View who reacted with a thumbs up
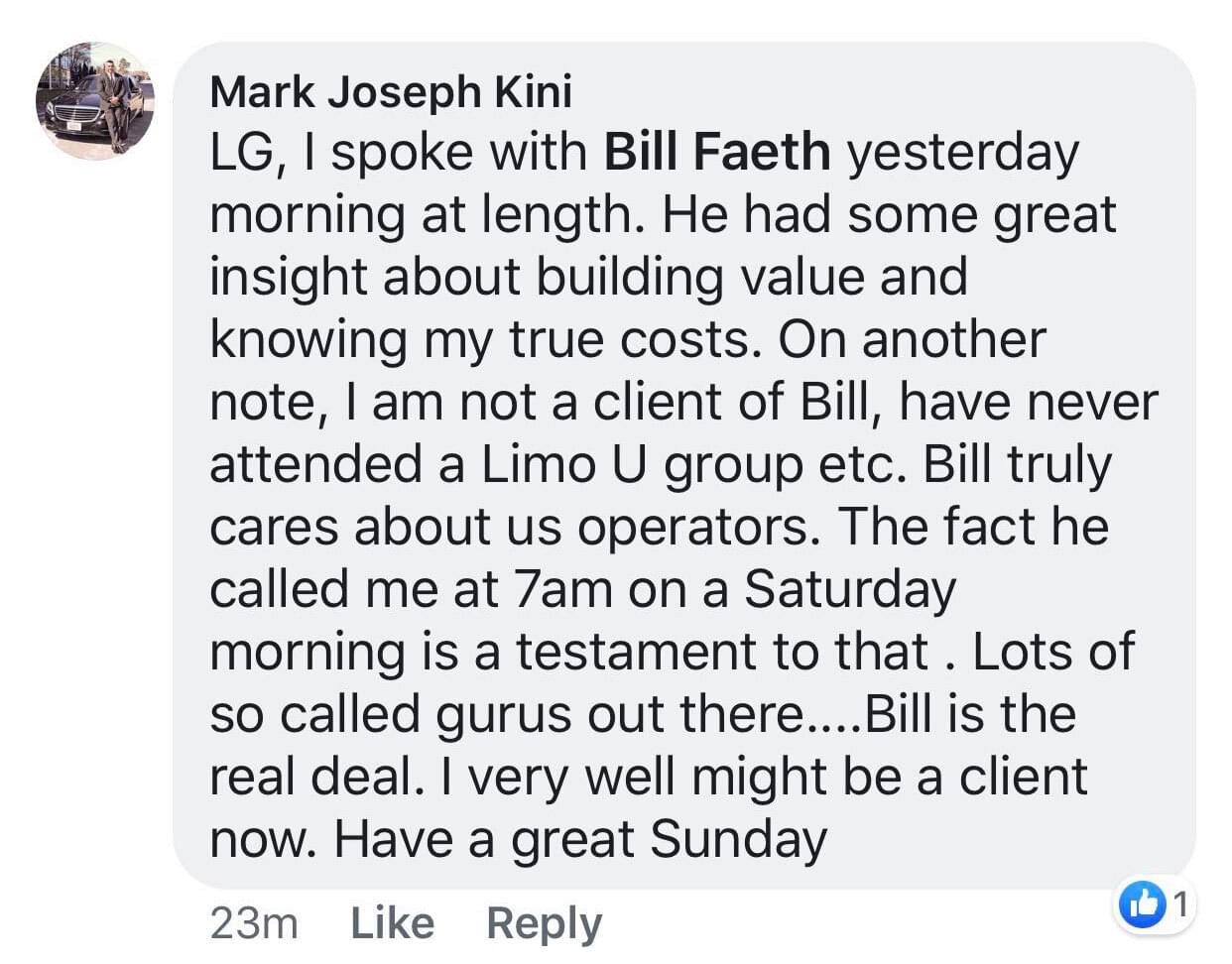The image size is (1232, 964). coord(1152,904)
